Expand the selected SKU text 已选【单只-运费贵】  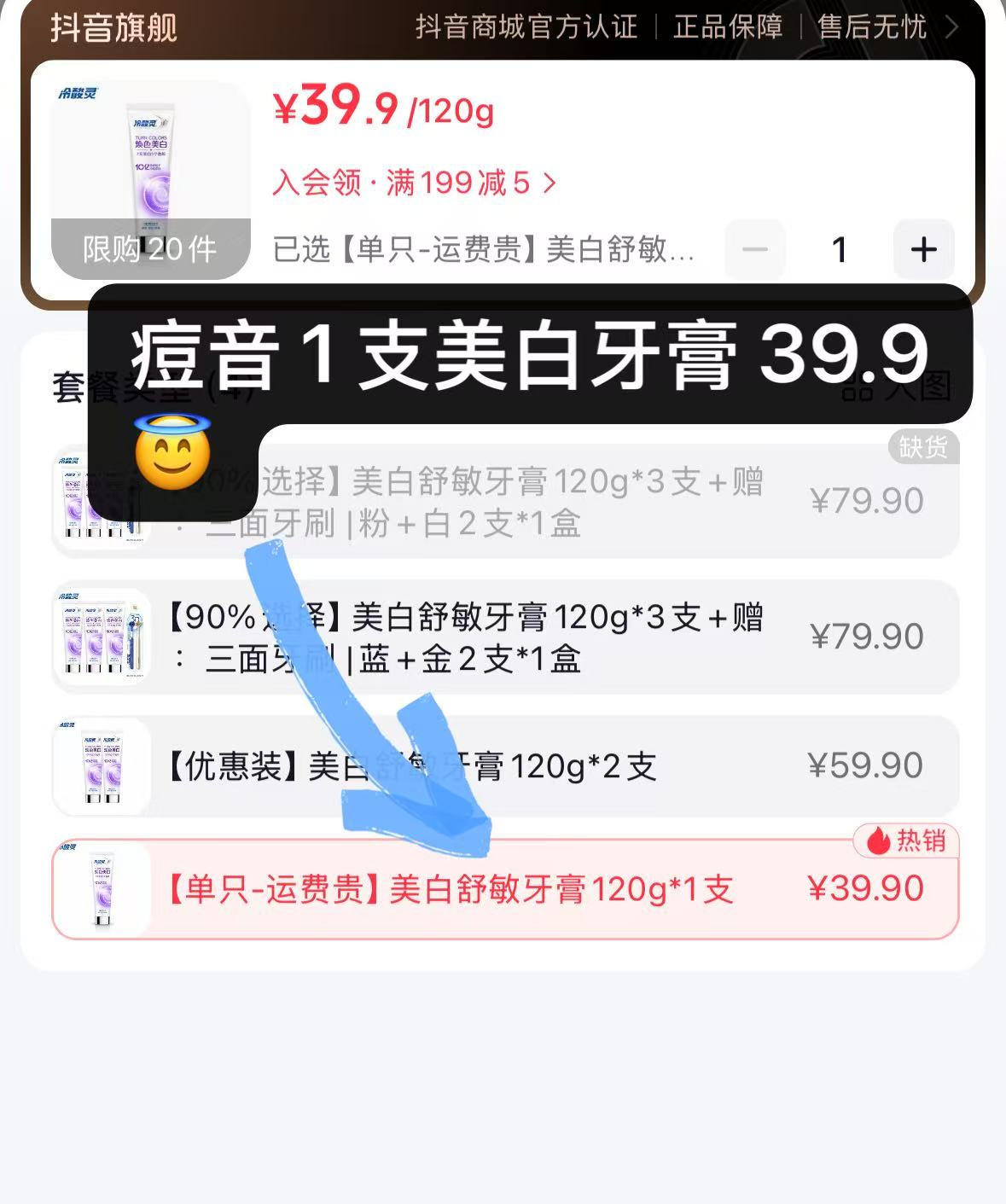[491, 251]
